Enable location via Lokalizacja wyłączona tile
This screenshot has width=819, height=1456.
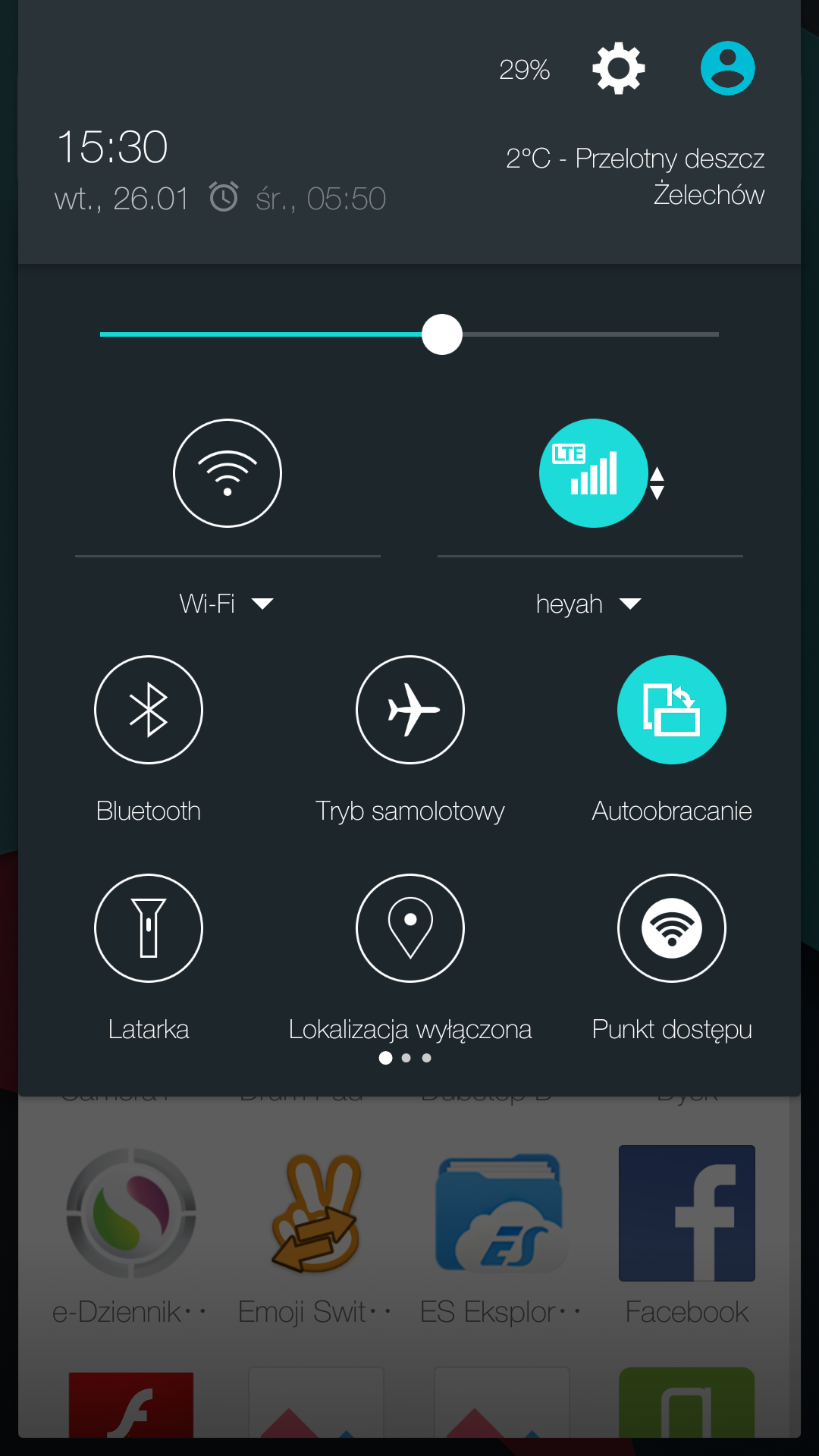tap(410, 928)
